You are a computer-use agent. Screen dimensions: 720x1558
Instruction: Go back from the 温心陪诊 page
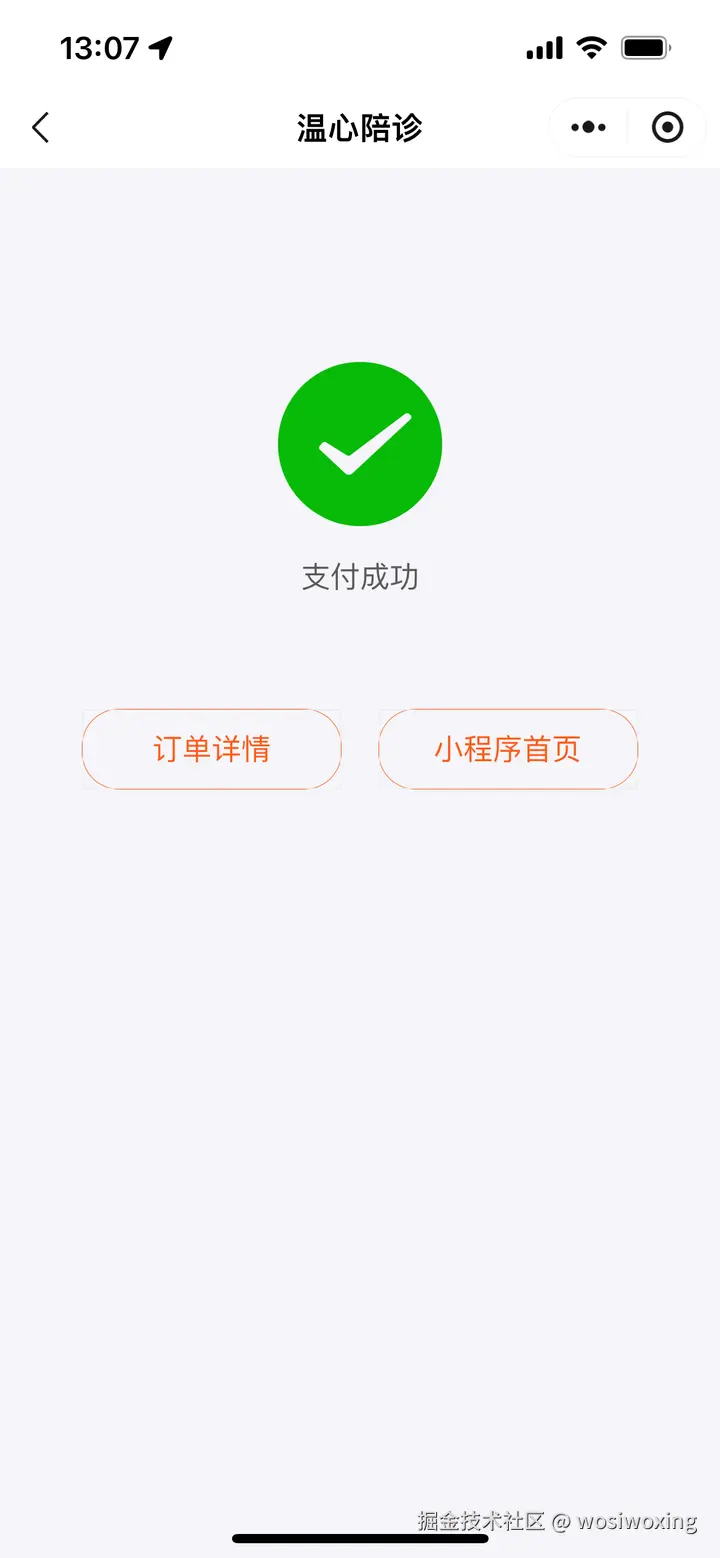40,128
